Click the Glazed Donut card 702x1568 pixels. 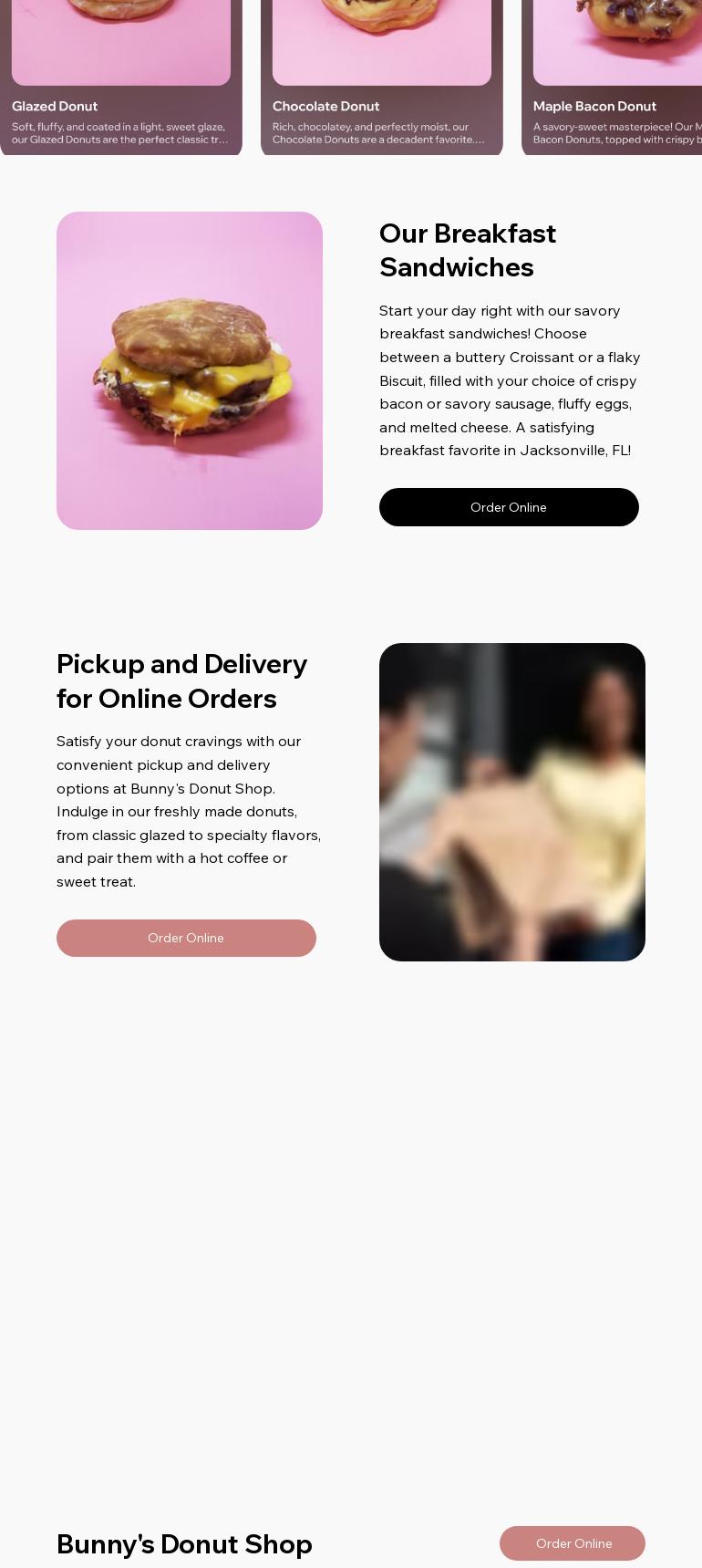pyautogui.click(x=121, y=78)
